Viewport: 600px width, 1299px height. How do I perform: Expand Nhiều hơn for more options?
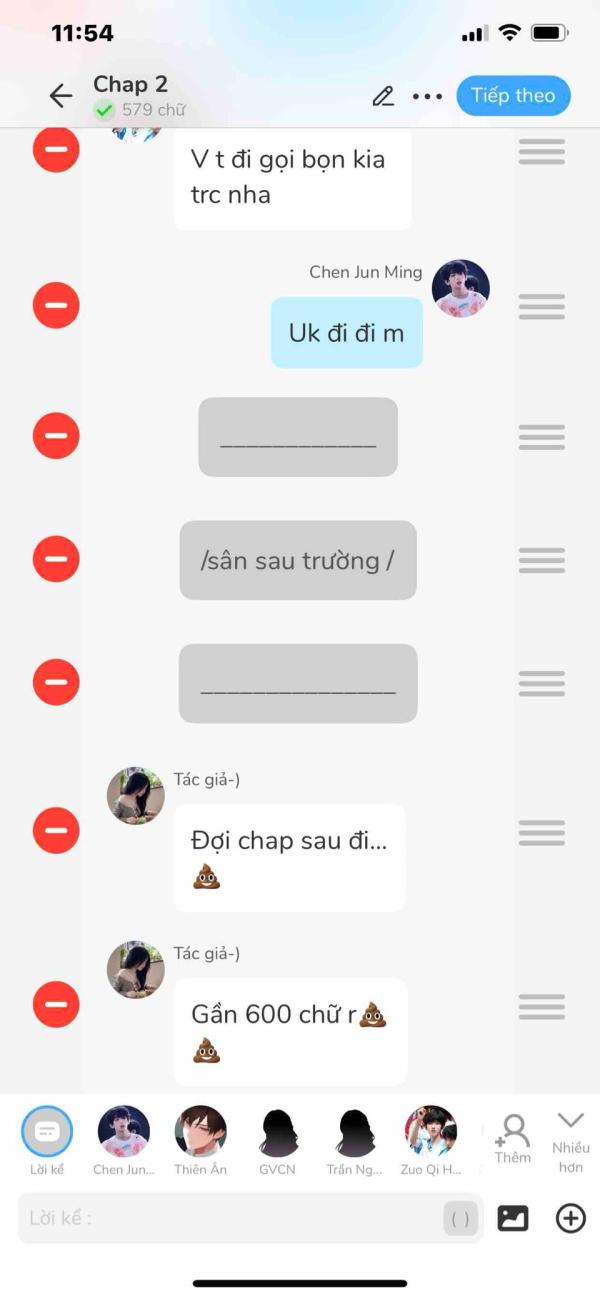[570, 1140]
